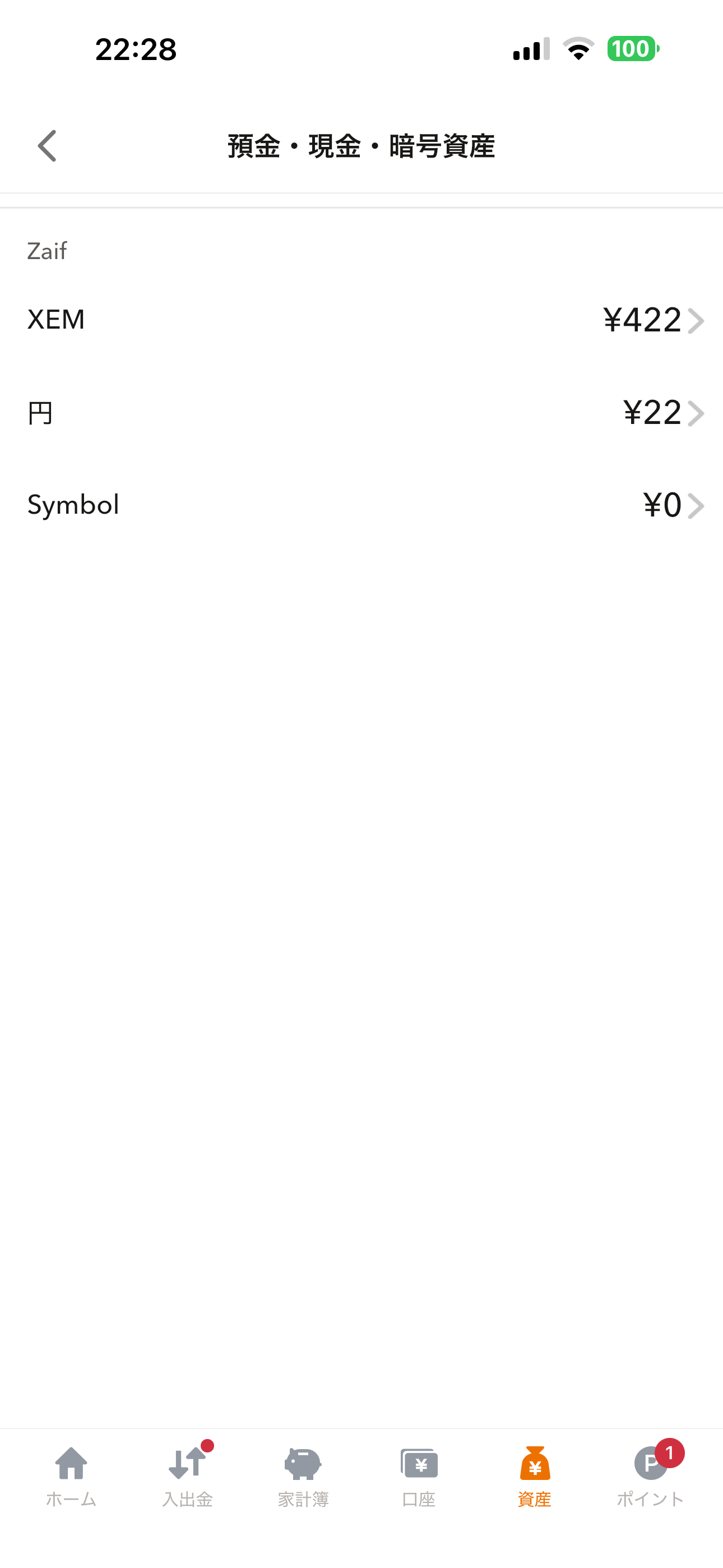
Task: Switch to the ポイント tab
Action: (x=651, y=1475)
